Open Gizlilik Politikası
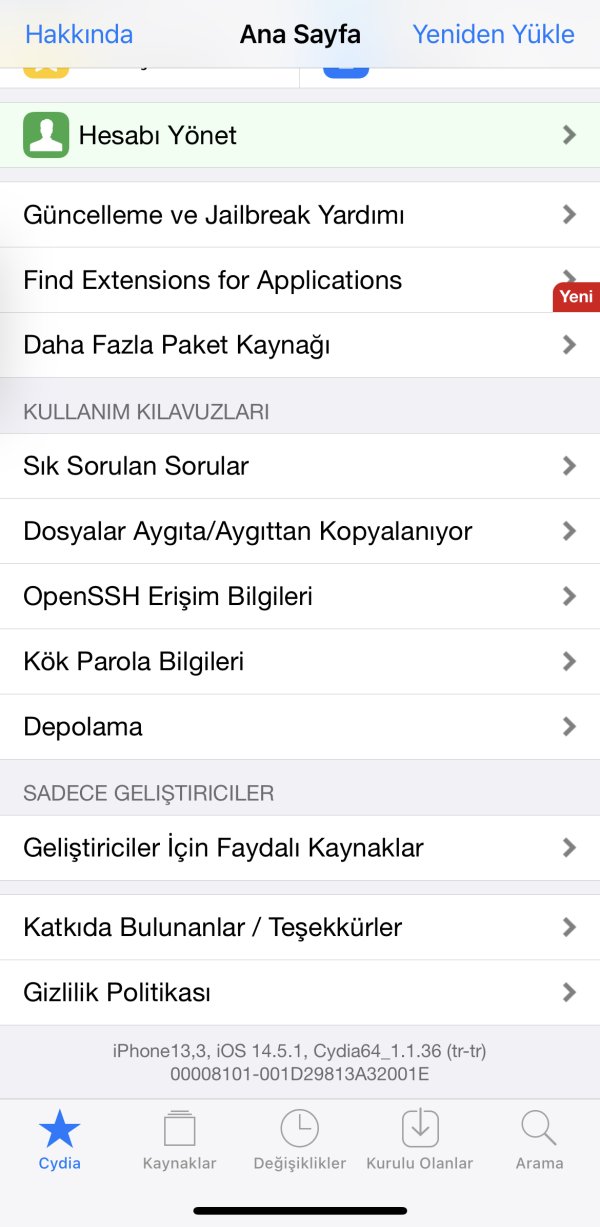The image size is (600, 1227). tap(300, 992)
